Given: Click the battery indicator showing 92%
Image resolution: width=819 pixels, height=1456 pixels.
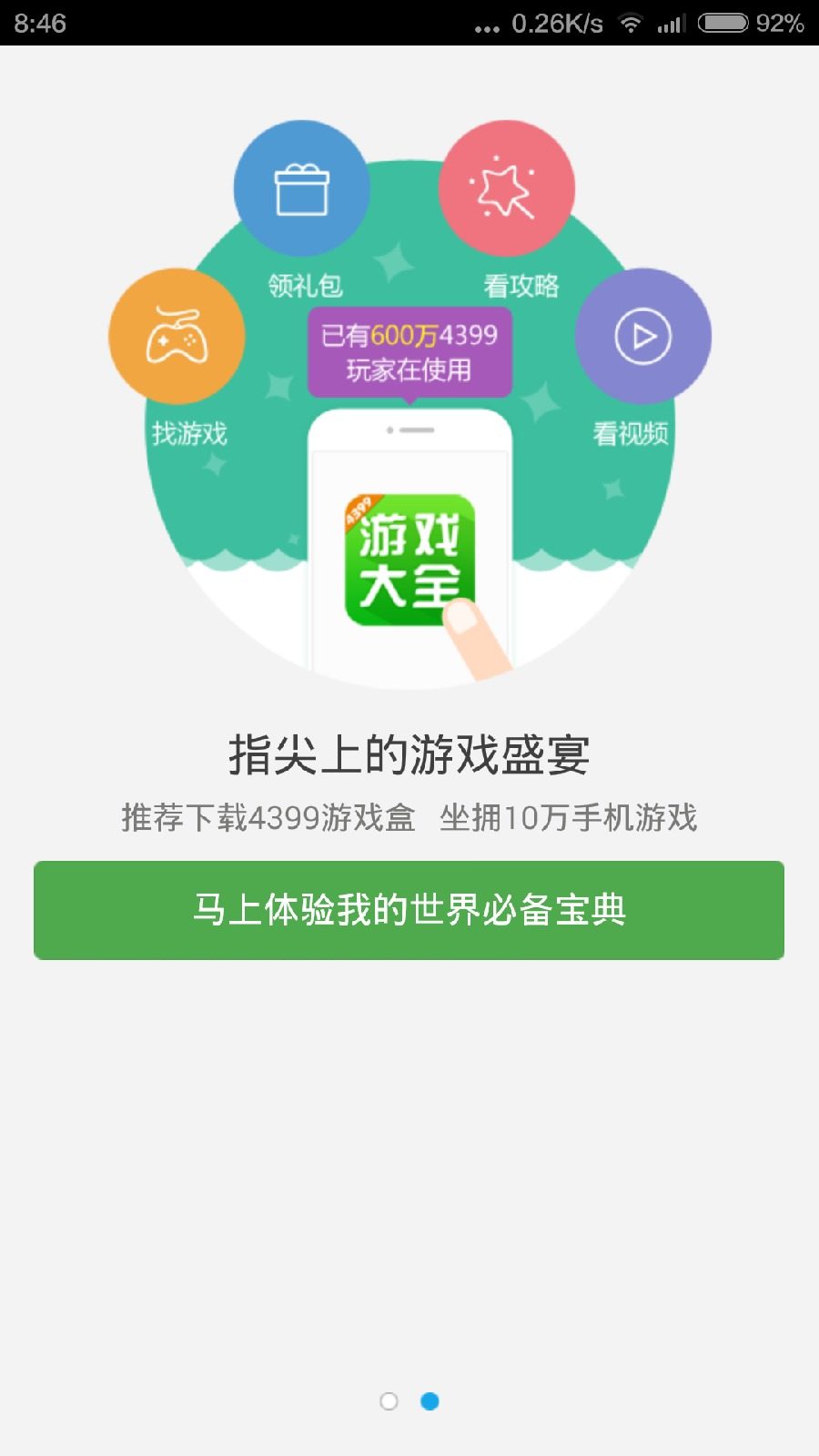Looking at the screenshot, I should click(x=722, y=23).
